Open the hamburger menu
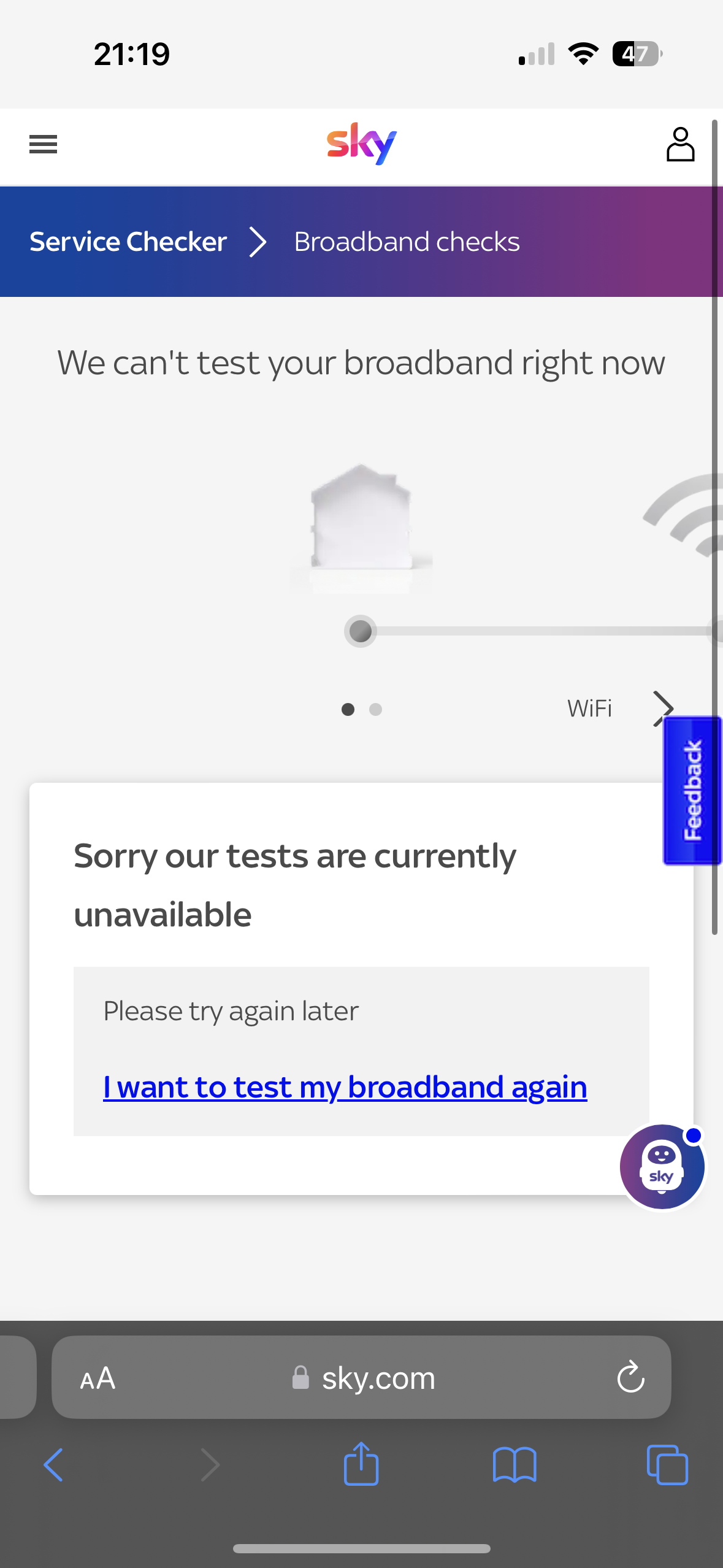The width and height of the screenshot is (723, 1568). coord(43,144)
